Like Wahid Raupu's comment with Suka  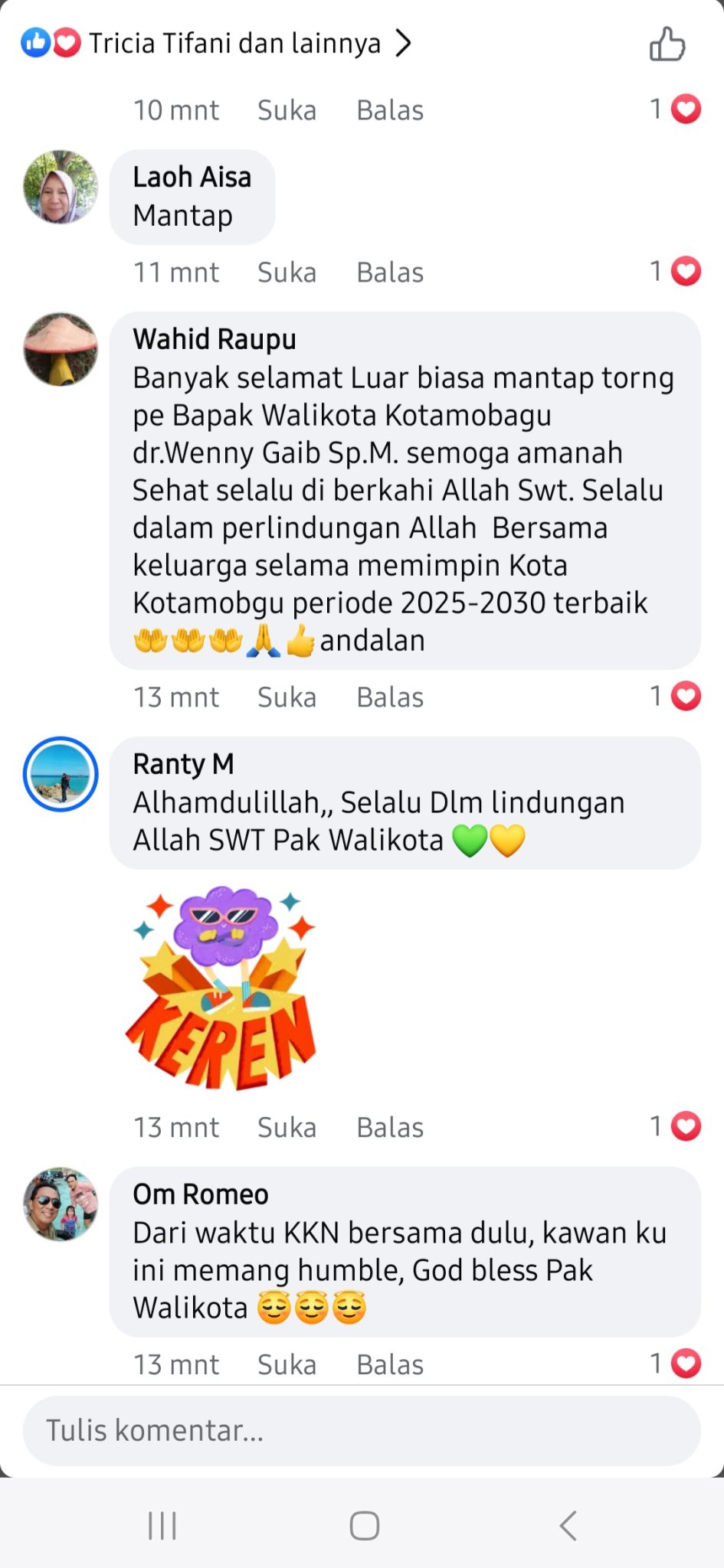pos(287,697)
